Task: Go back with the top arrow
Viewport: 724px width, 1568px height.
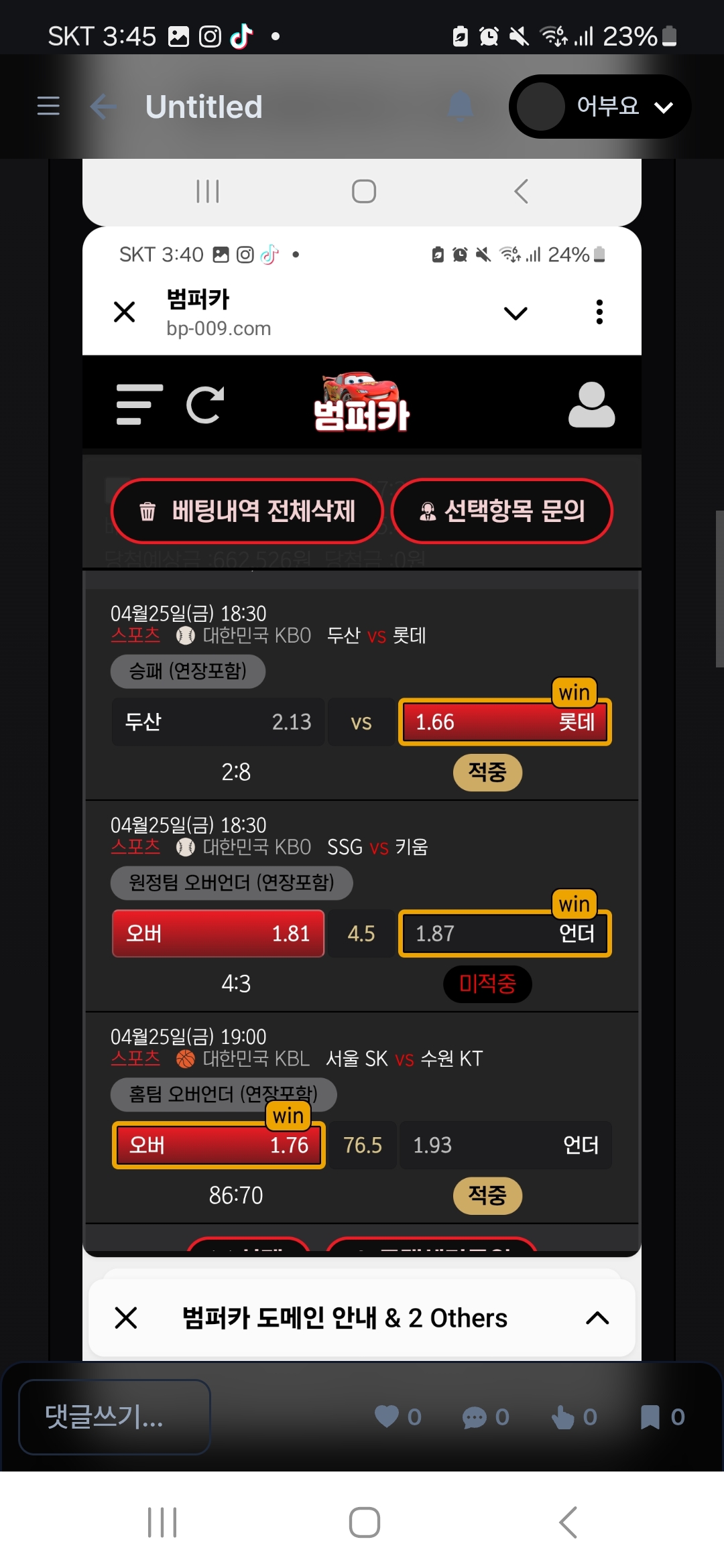Action: click(104, 107)
